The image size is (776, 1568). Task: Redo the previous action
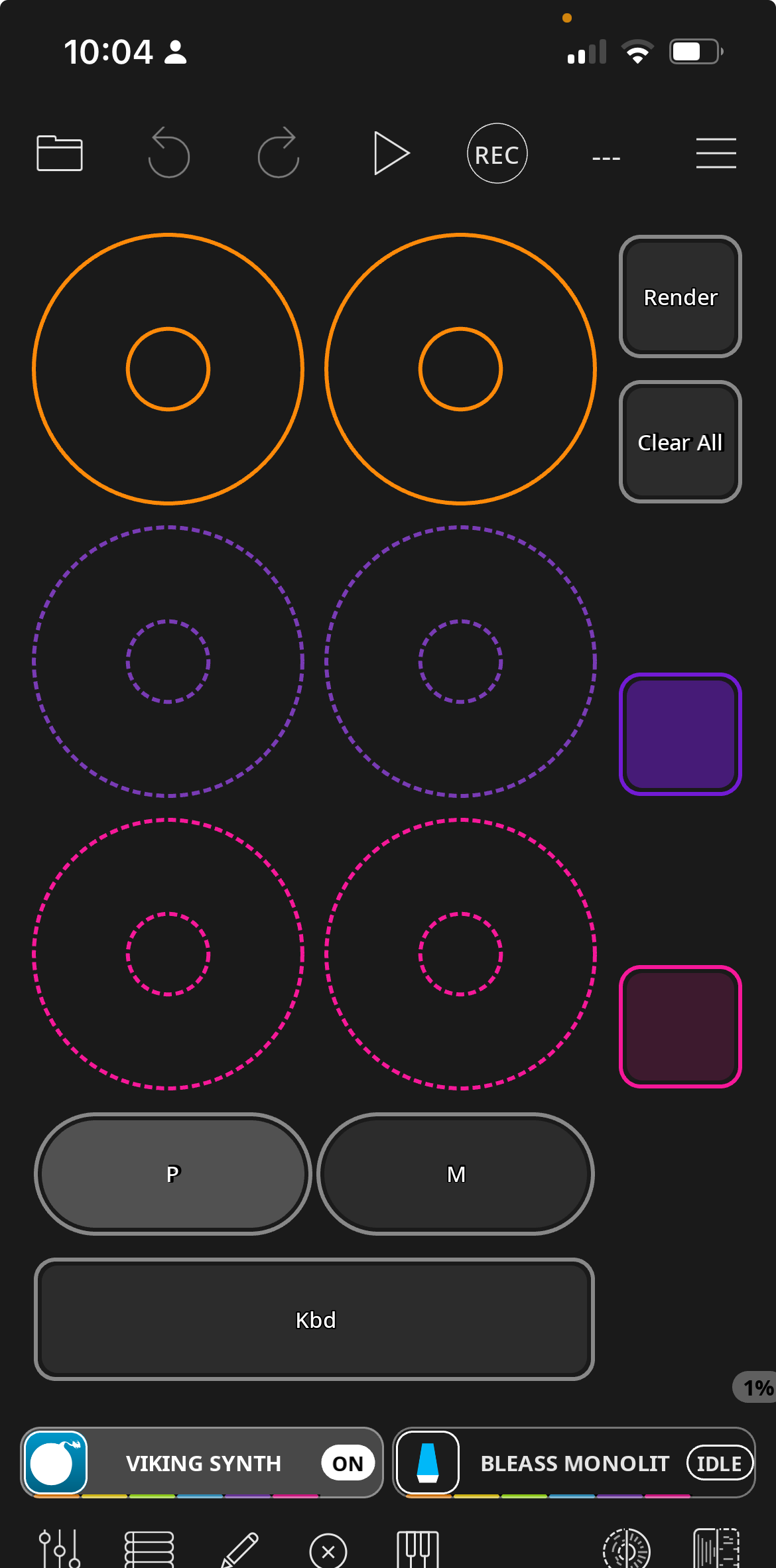pyautogui.click(x=279, y=154)
